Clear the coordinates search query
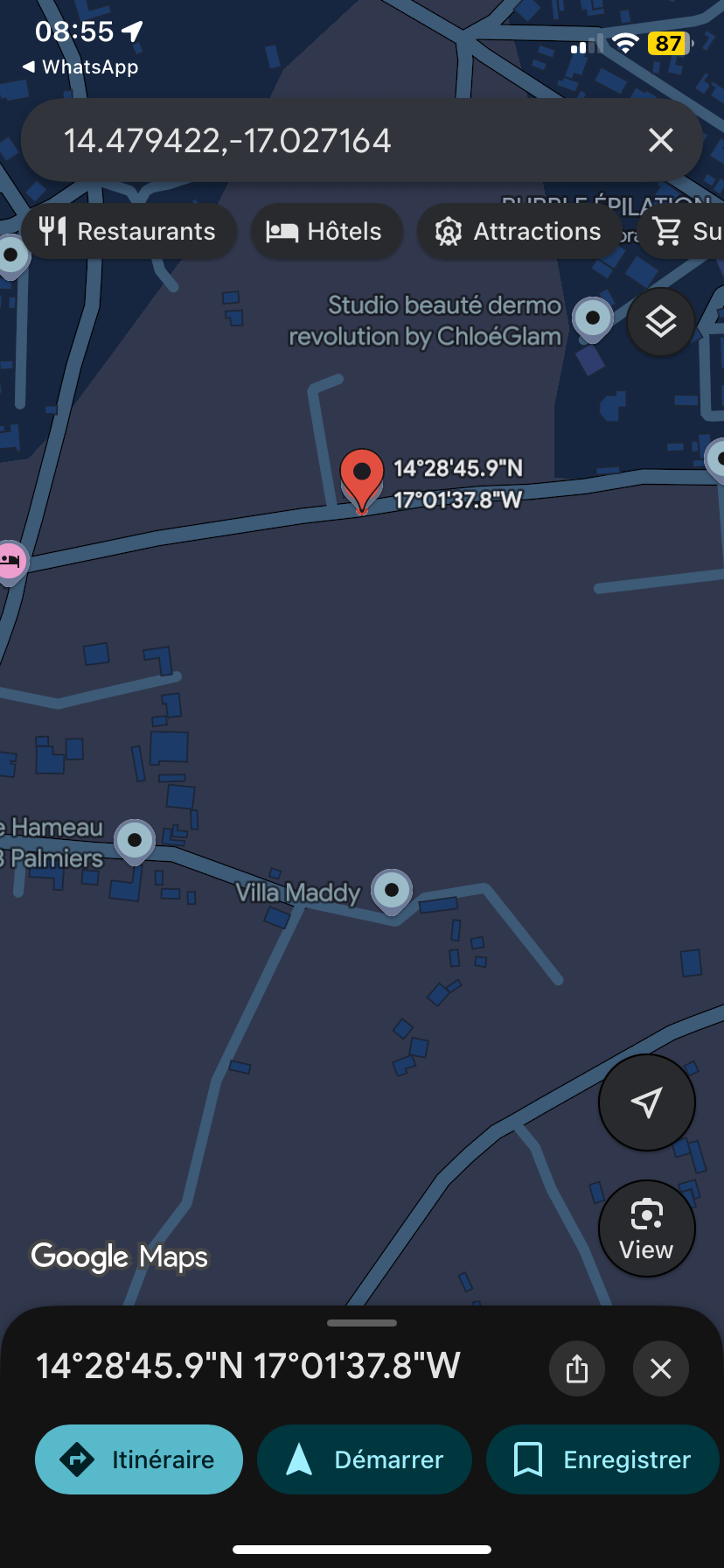 [661, 140]
